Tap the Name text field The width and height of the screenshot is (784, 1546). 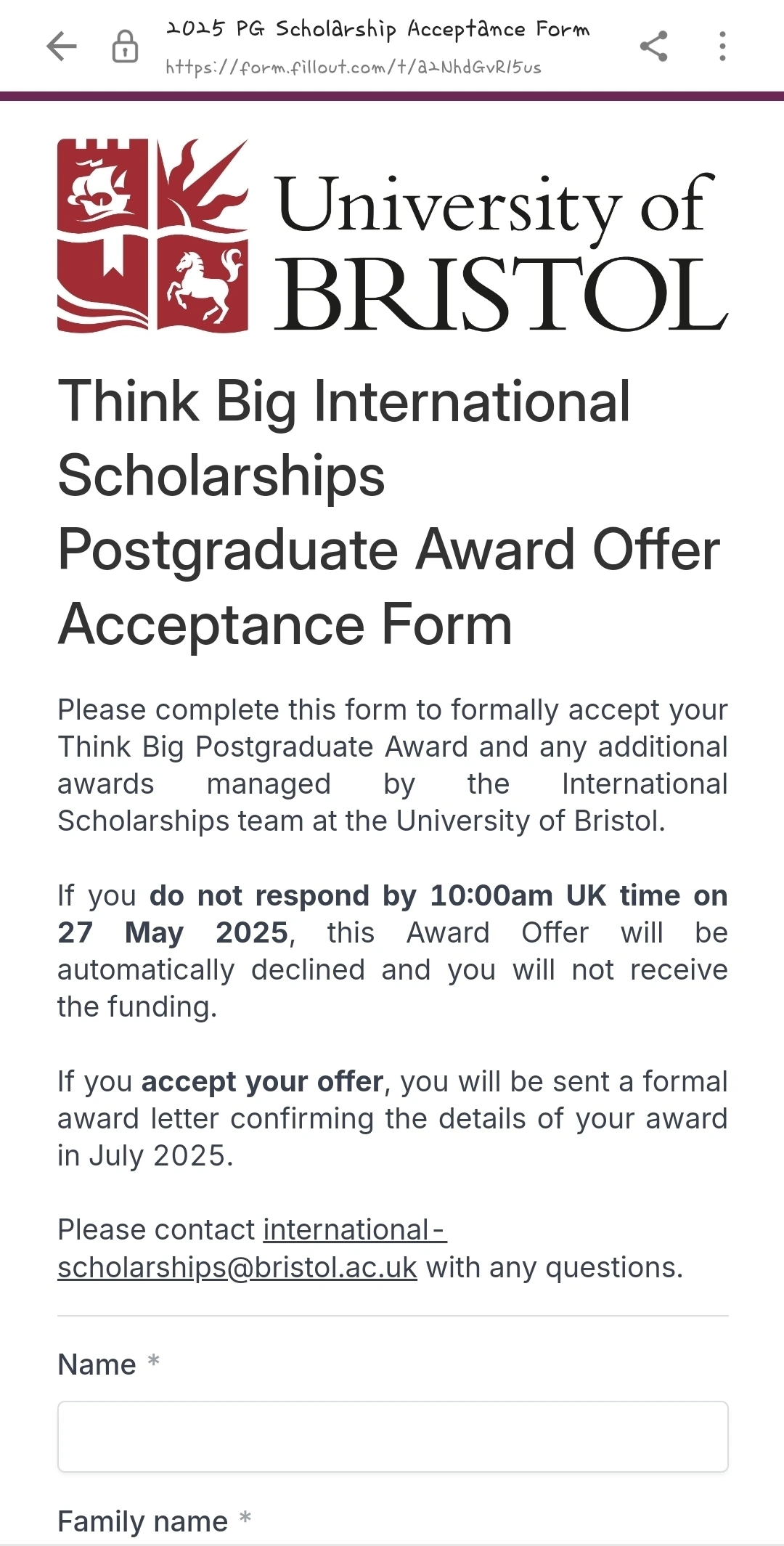coord(393,1436)
